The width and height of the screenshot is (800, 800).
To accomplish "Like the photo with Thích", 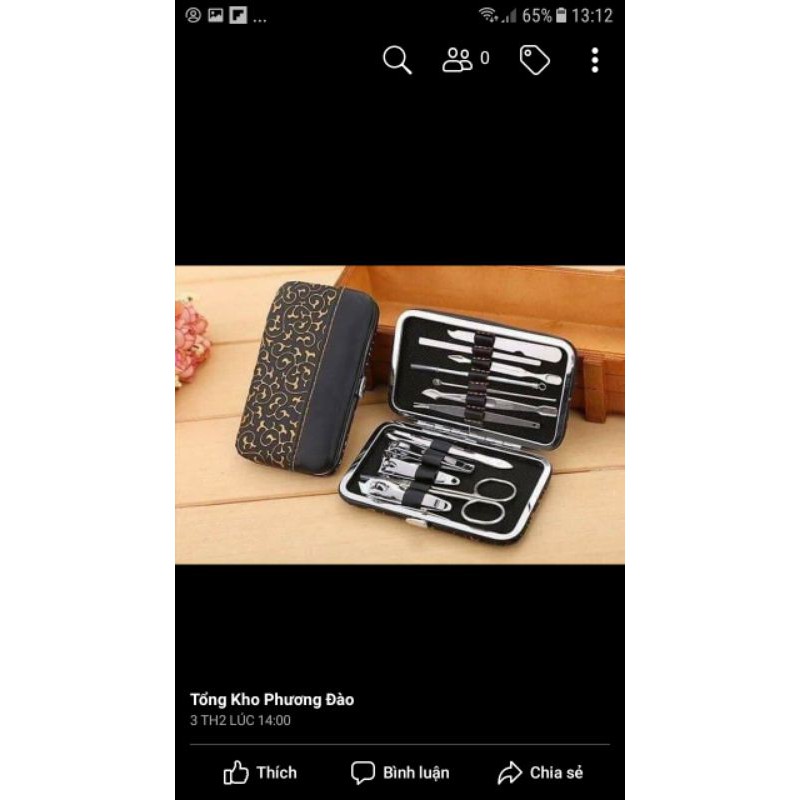I will [x=260, y=772].
